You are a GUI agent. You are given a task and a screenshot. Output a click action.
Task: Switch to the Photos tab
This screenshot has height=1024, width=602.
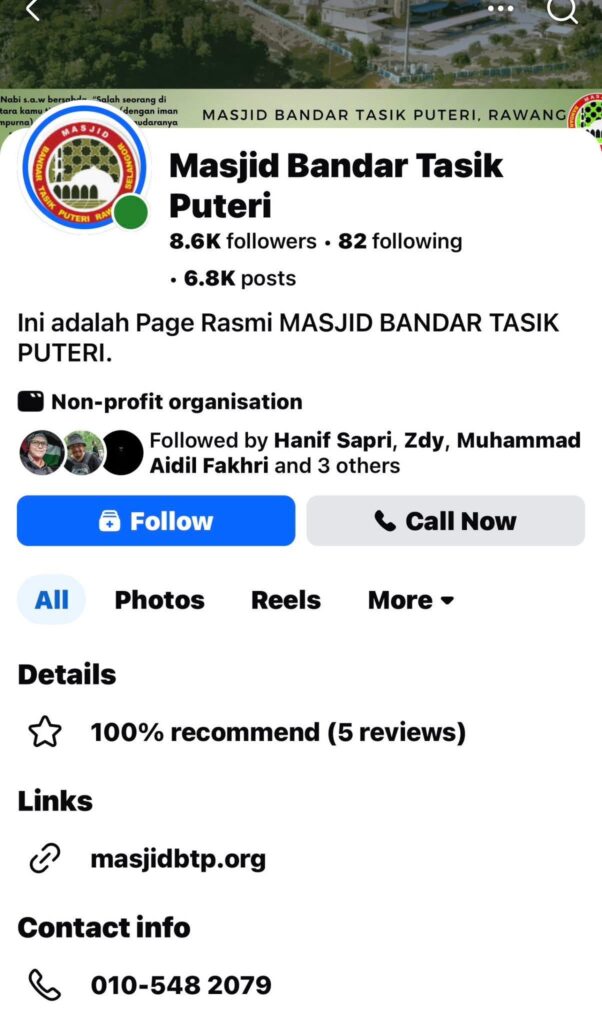click(159, 600)
